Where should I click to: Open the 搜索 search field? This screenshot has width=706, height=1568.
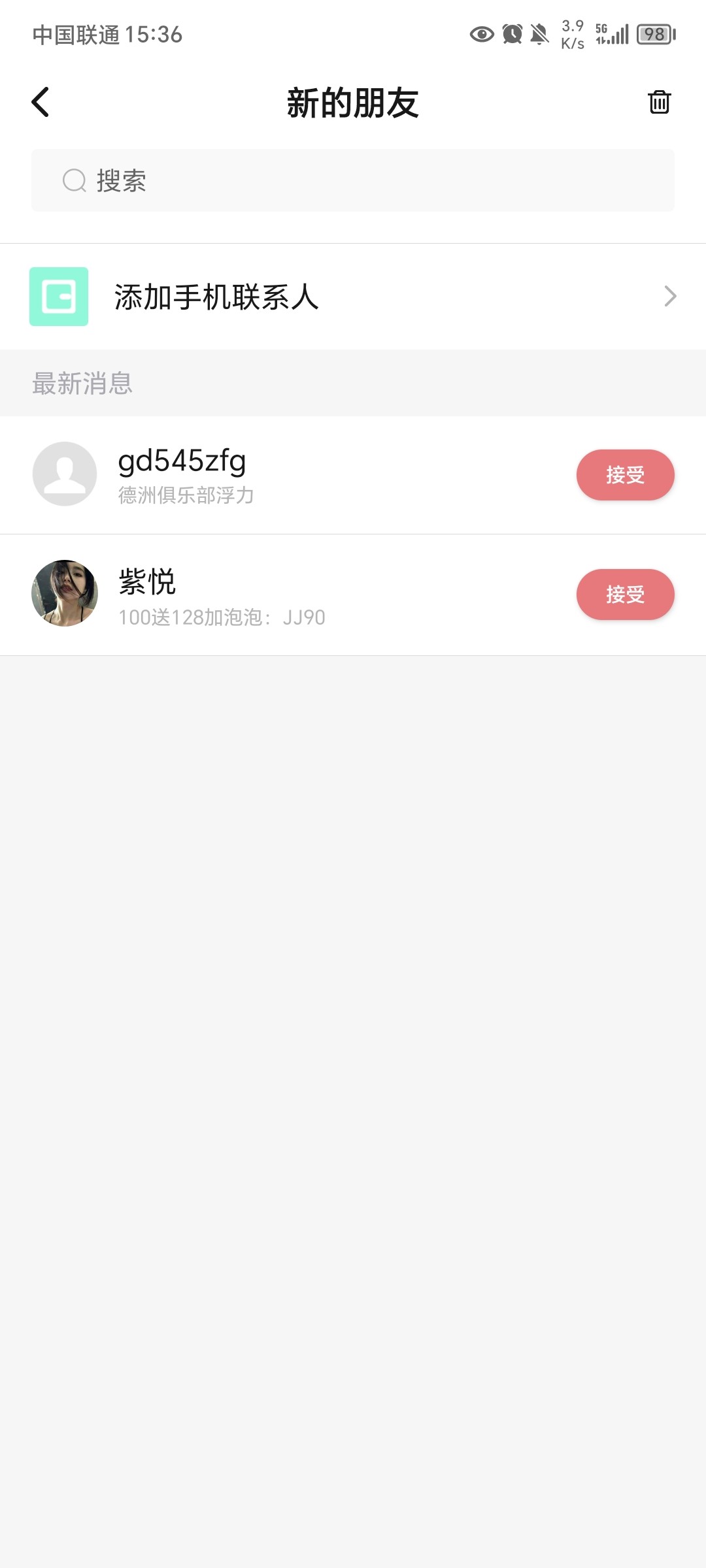353,180
